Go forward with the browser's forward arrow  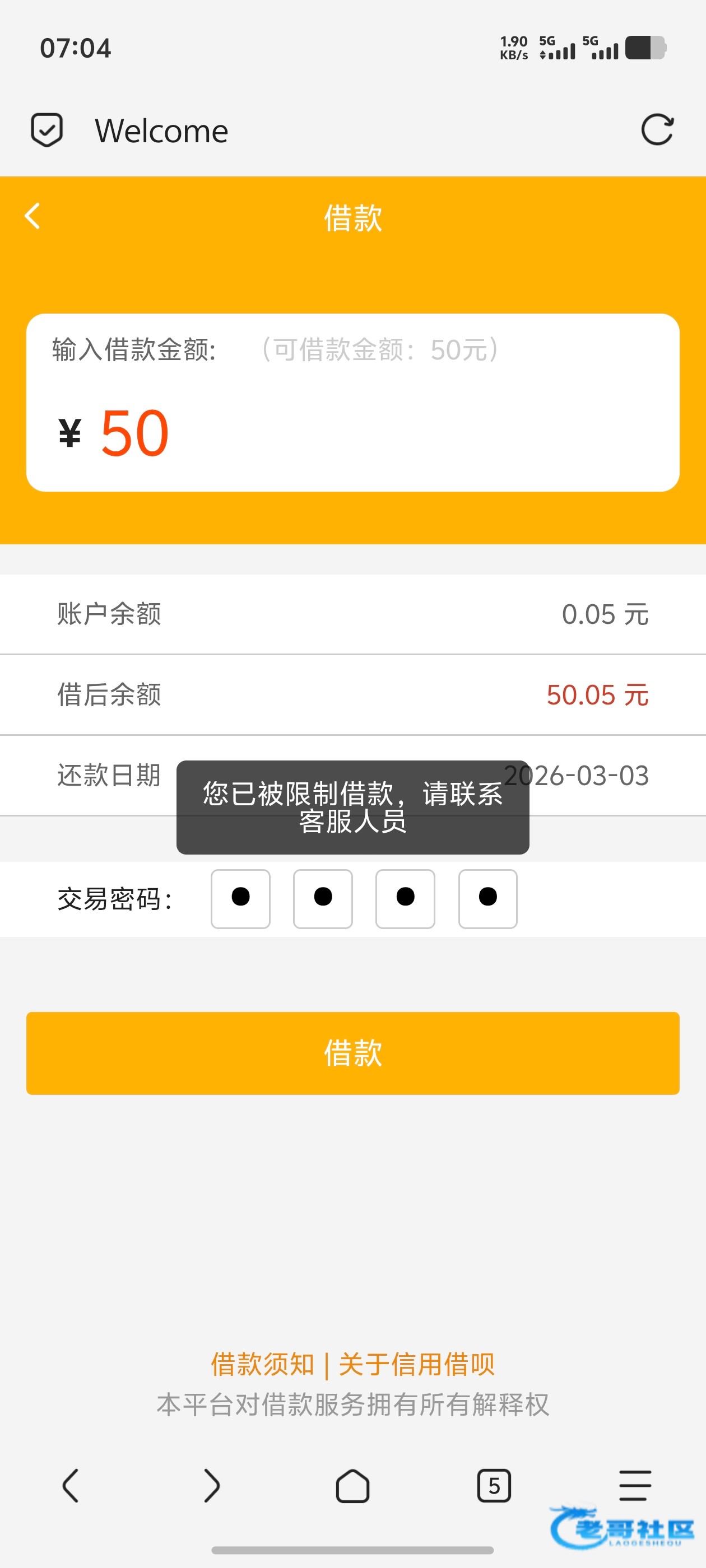pyautogui.click(x=211, y=1486)
